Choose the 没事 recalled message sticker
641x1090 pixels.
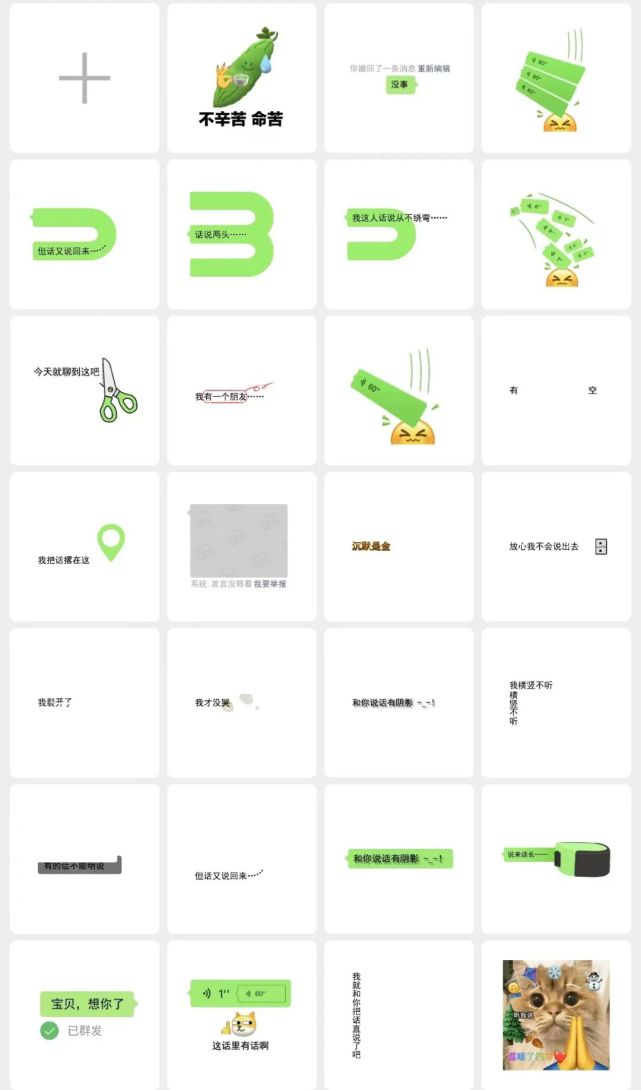pyautogui.click(x=398, y=78)
